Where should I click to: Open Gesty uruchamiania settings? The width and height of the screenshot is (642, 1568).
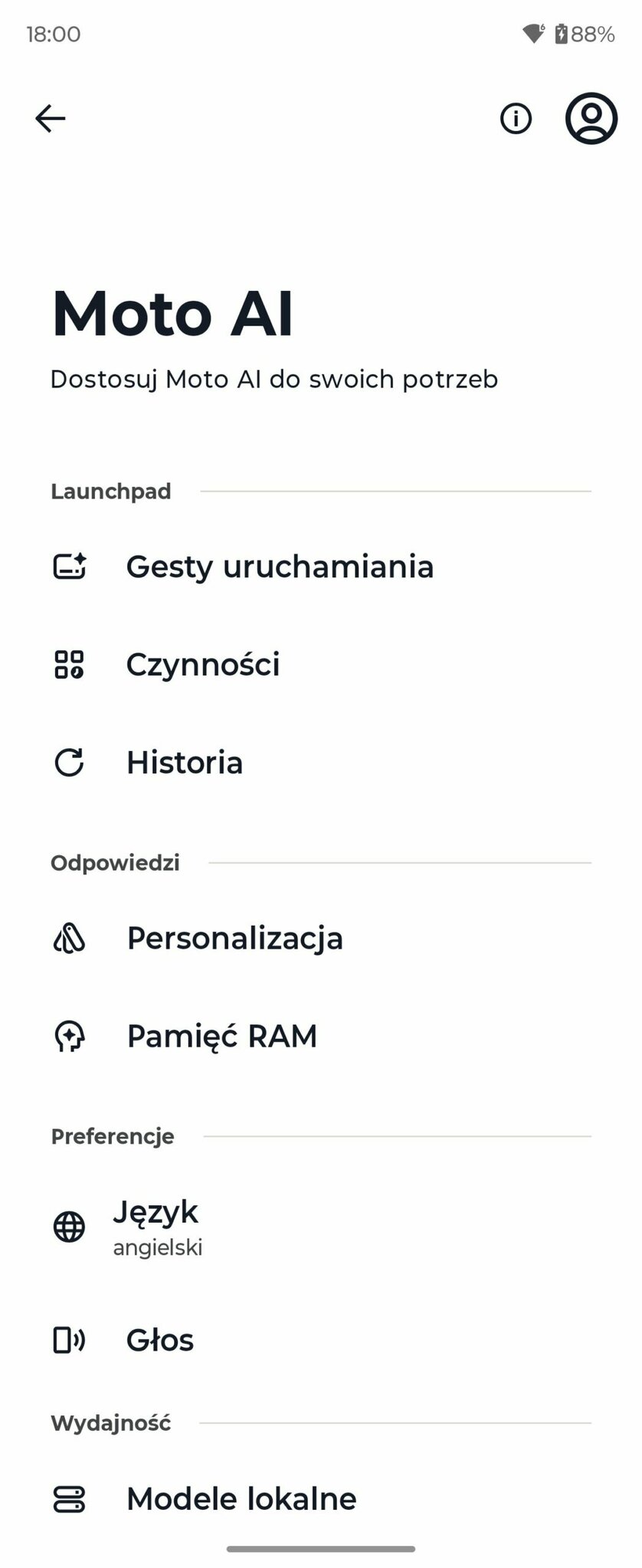click(280, 567)
